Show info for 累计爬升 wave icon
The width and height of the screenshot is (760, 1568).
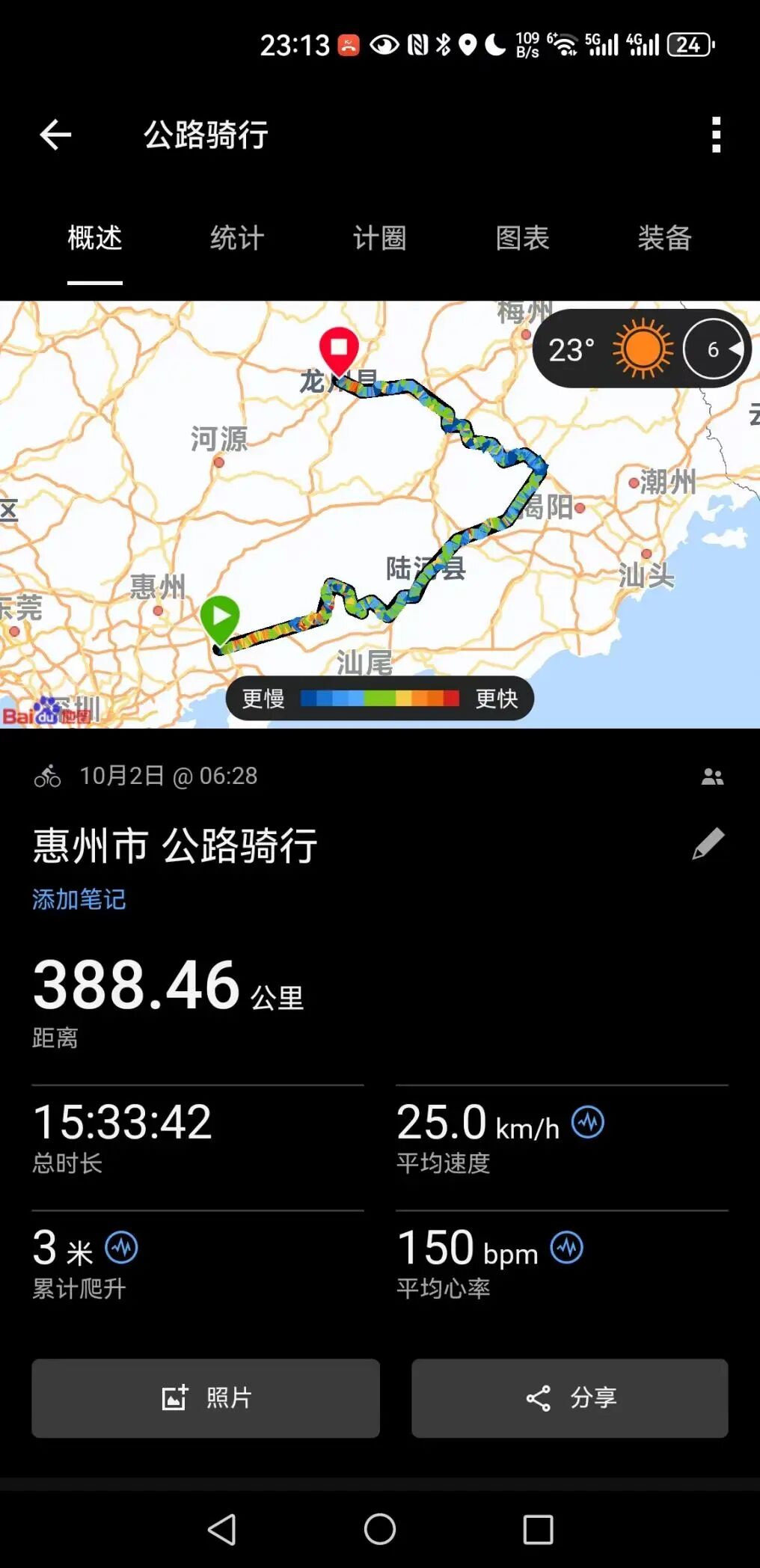[x=121, y=1248]
